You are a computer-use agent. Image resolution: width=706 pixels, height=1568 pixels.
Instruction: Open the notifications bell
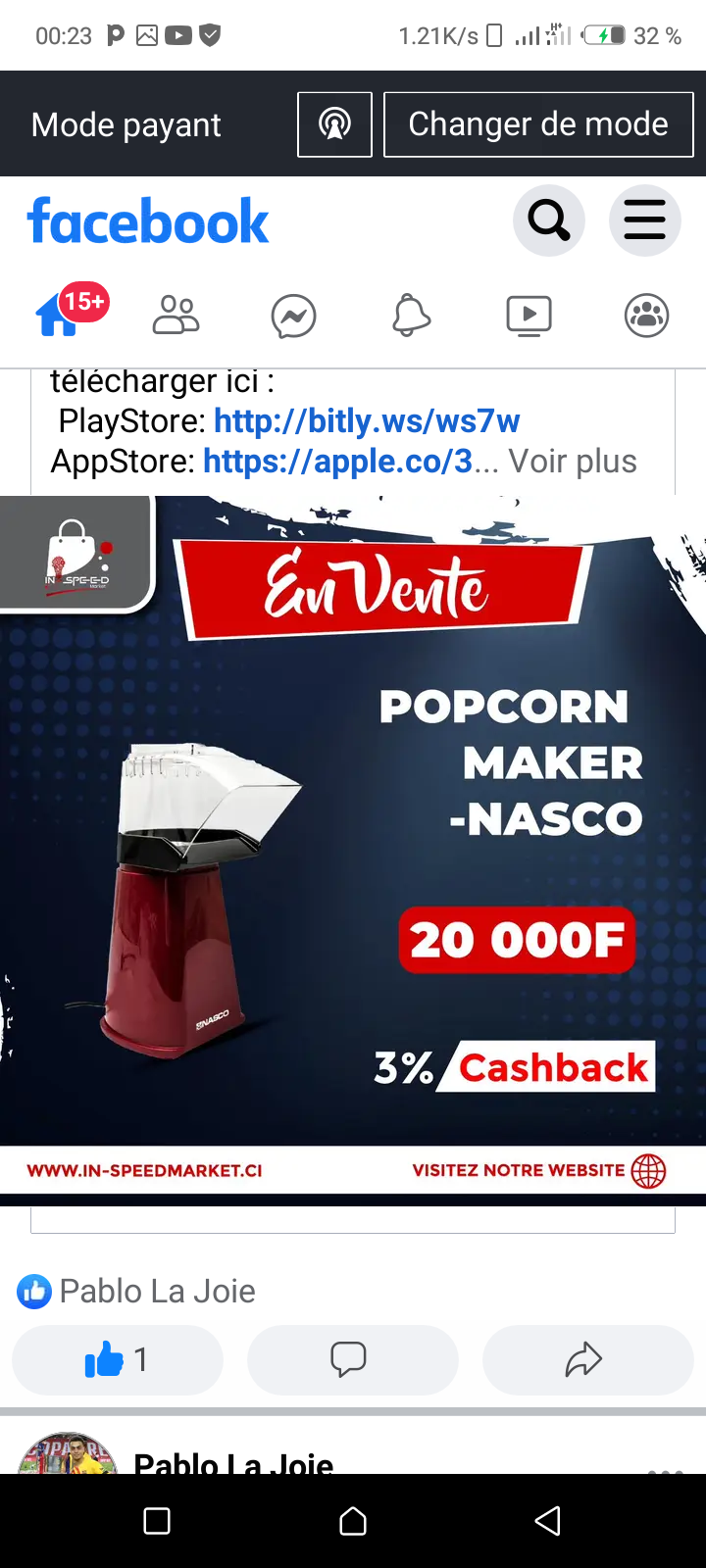tap(412, 316)
